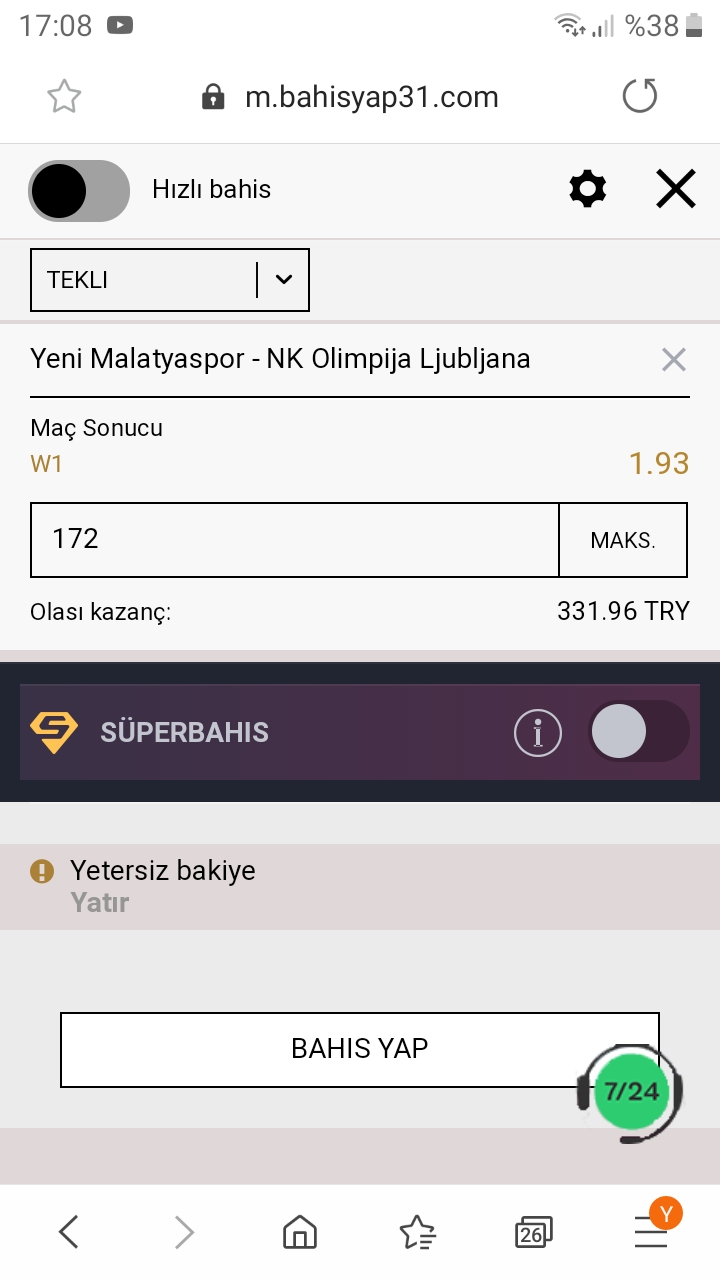720x1280 pixels.
Task: Go back in the browser
Action: [x=68, y=1232]
